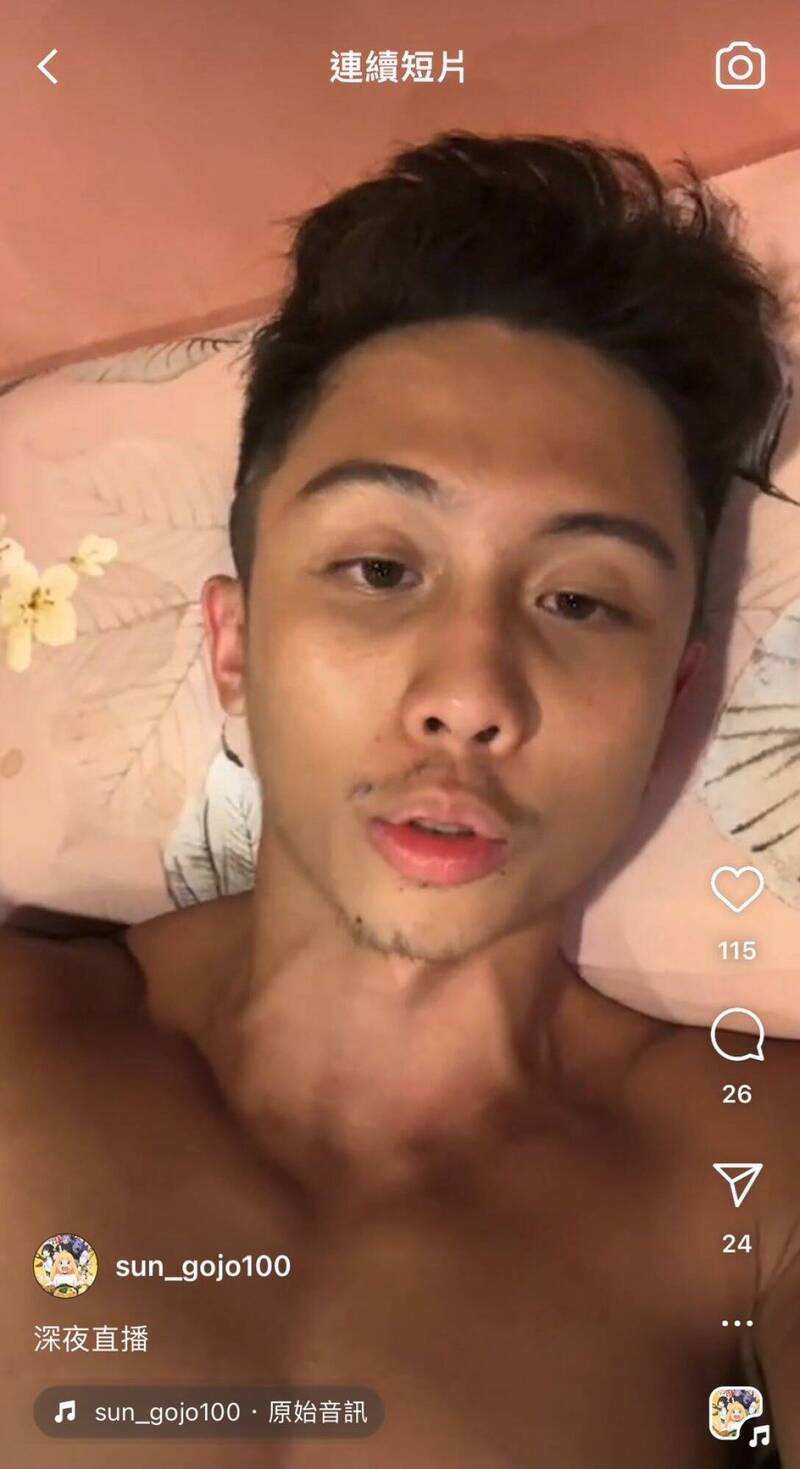
Task: Tap the sun_gojo100 username next to the avatar
Action: (x=203, y=1266)
